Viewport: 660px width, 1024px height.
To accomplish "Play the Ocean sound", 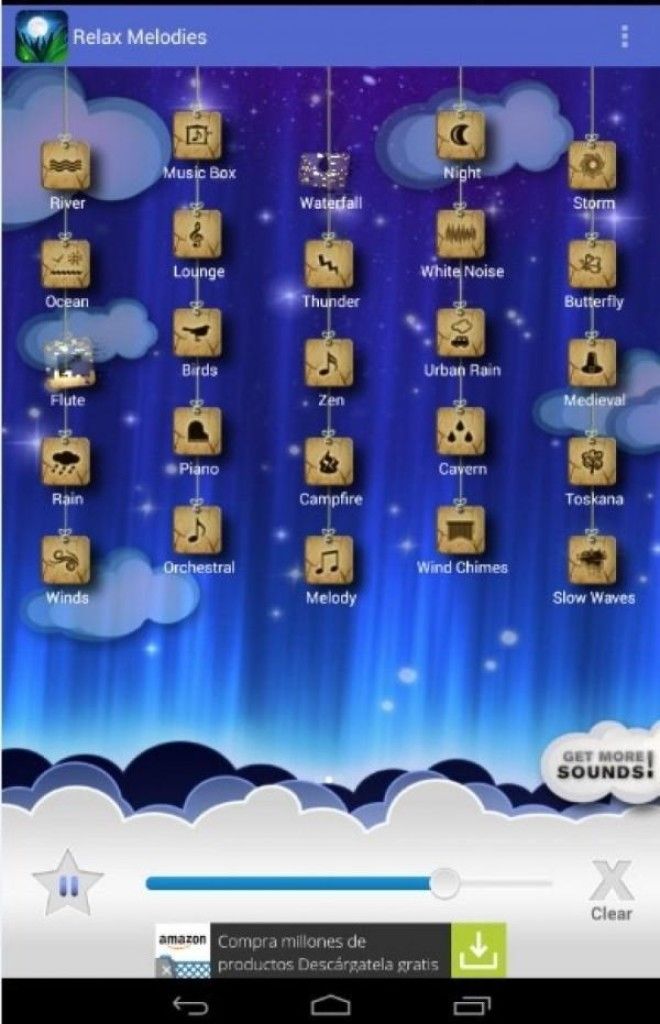I will (x=66, y=265).
